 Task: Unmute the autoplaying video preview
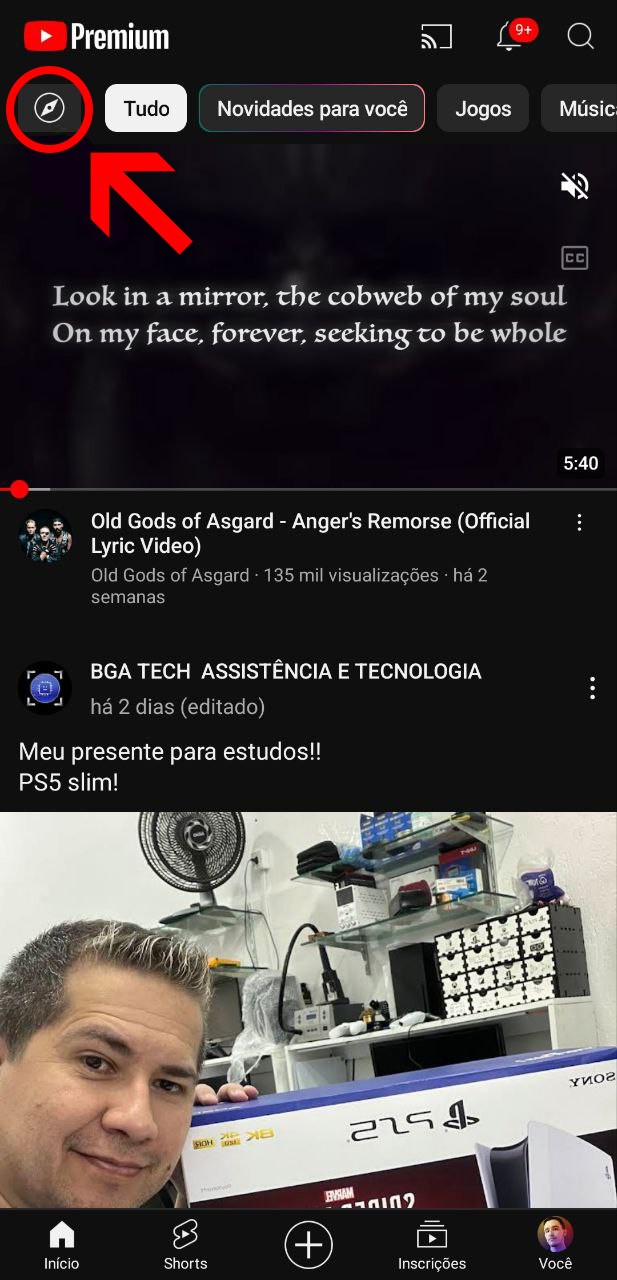pyautogui.click(x=575, y=186)
